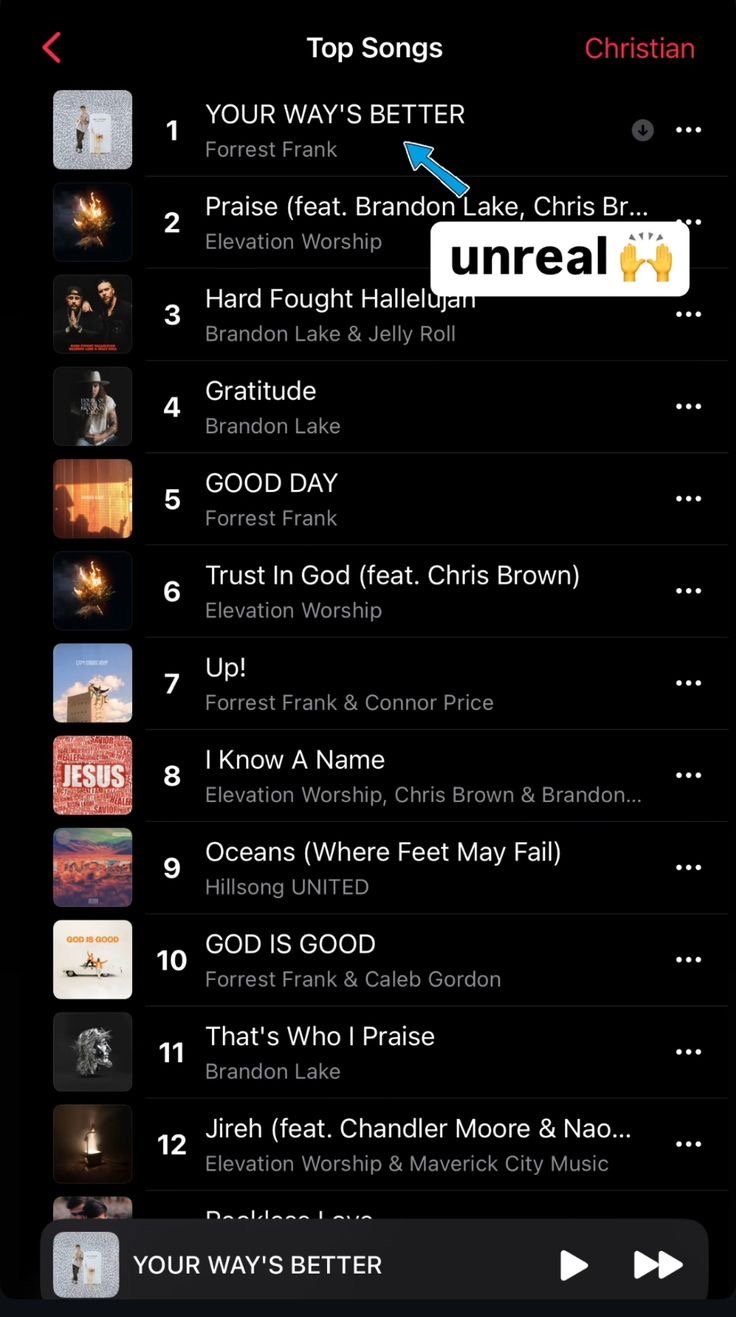The image size is (736, 1317).
Task: Go back using the red arrow
Action: point(52,48)
